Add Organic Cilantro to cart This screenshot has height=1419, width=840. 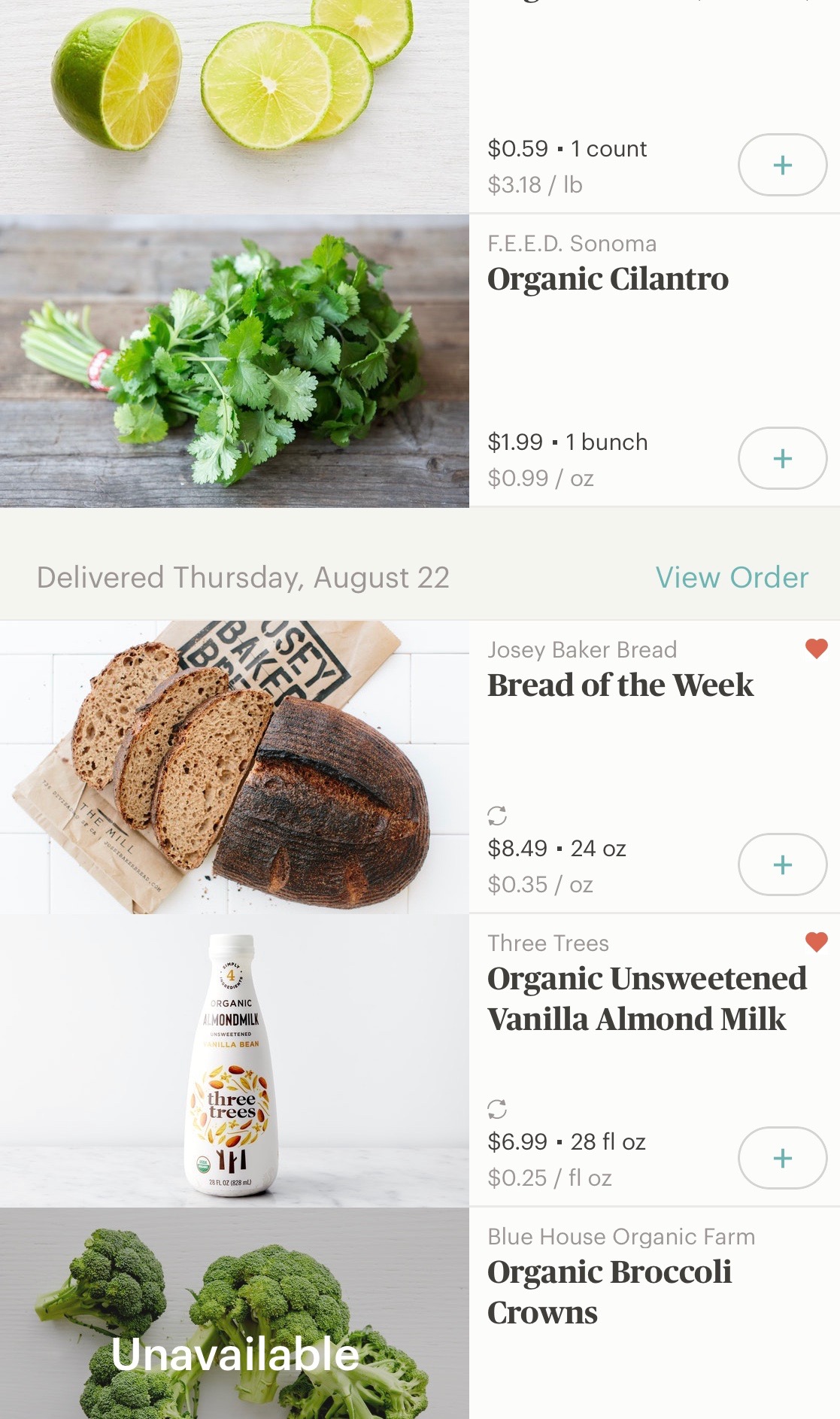tap(782, 458)
